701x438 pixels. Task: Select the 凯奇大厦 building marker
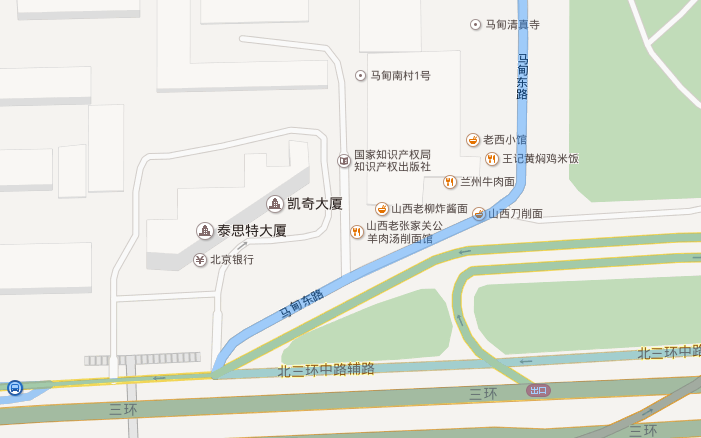coord(274,204)
